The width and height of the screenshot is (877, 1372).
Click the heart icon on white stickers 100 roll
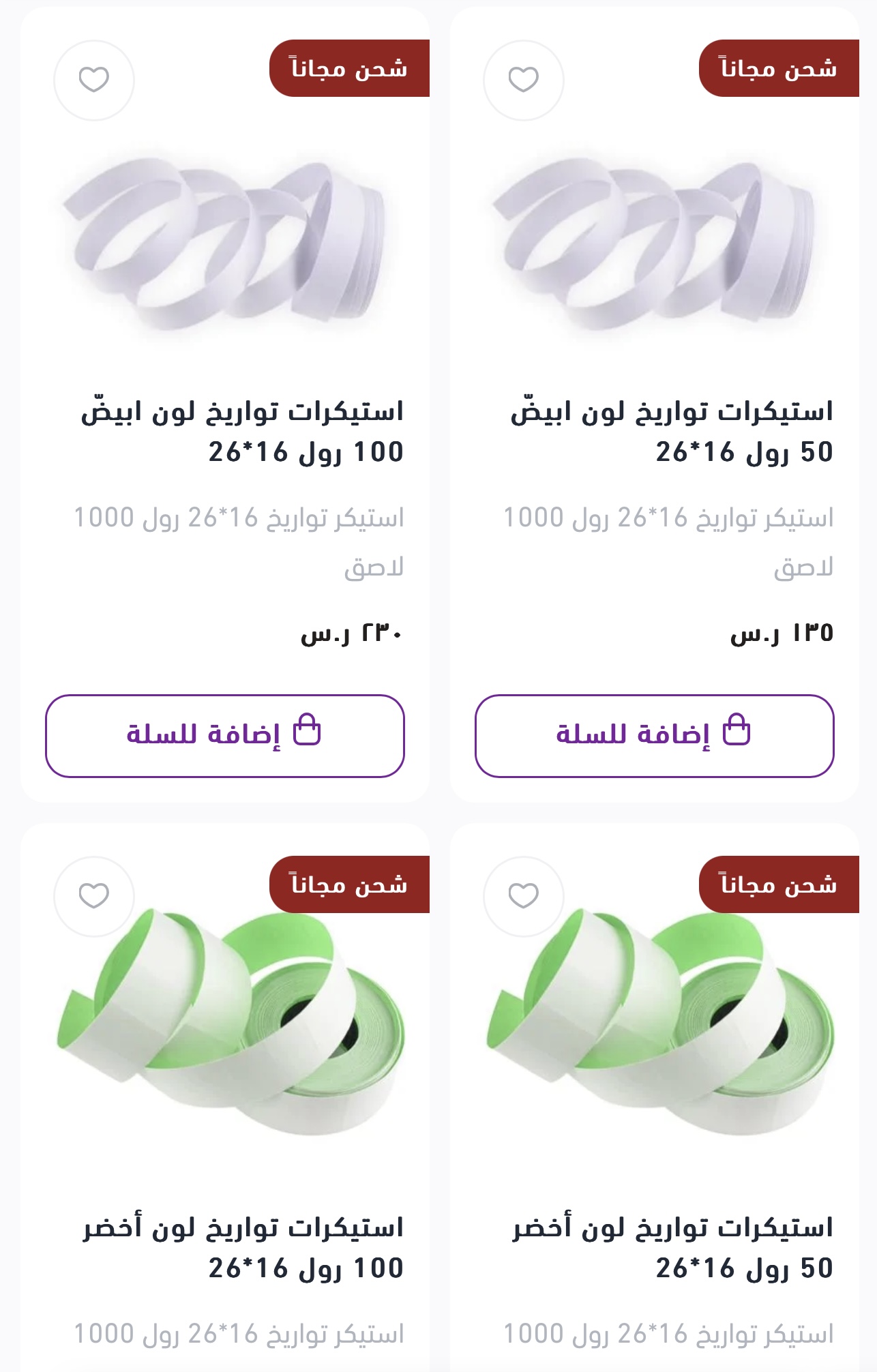(95, 80)
